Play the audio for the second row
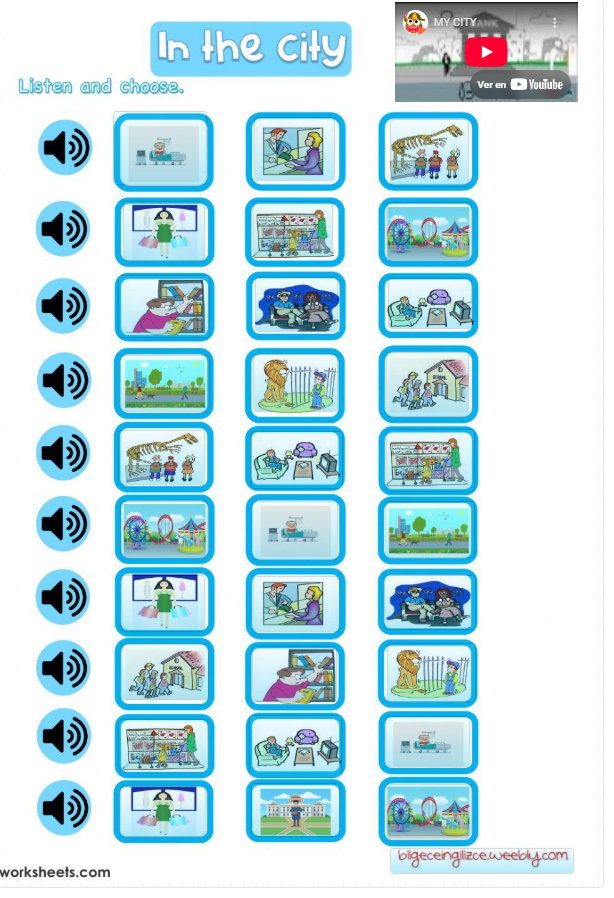Image resolution: width=614 pixels, height=898 pixels. pos(64,229)
